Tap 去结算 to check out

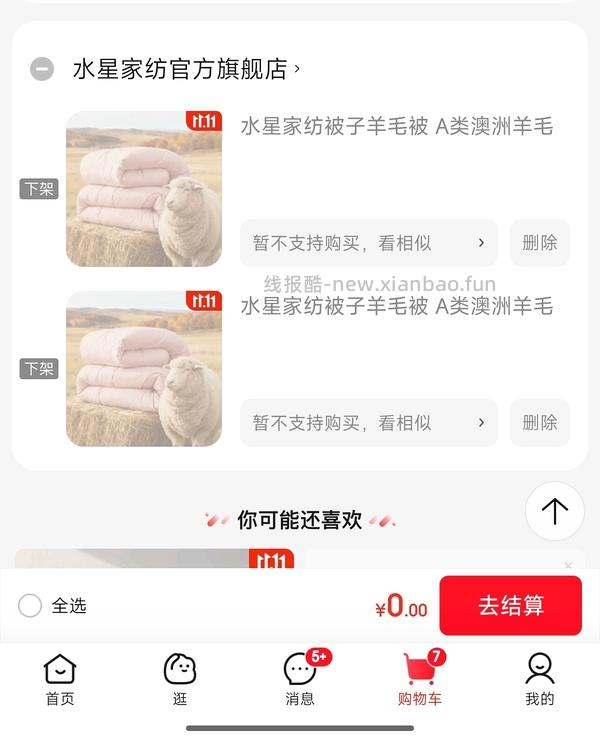pos(510,605)
